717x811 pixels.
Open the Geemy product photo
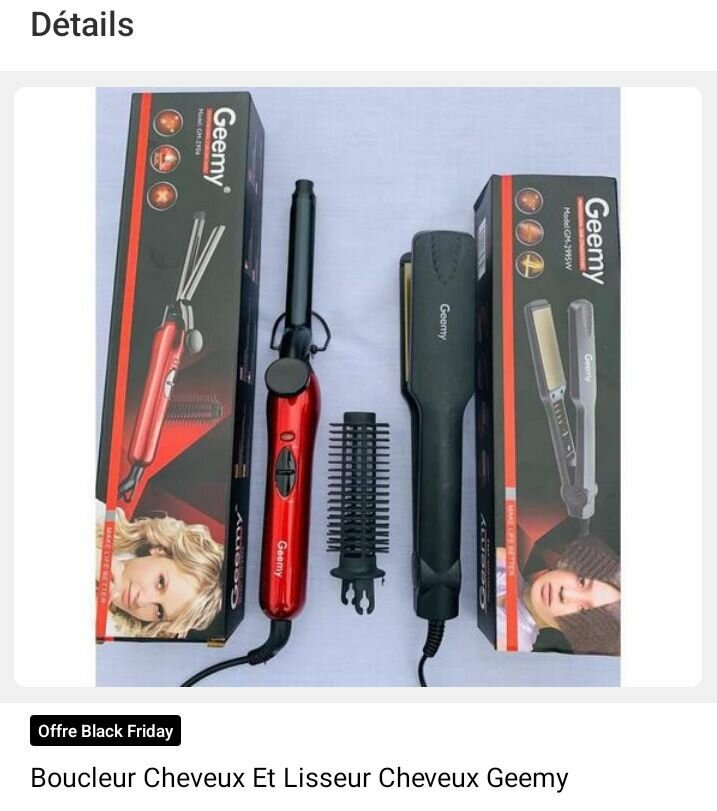[358, 386]
